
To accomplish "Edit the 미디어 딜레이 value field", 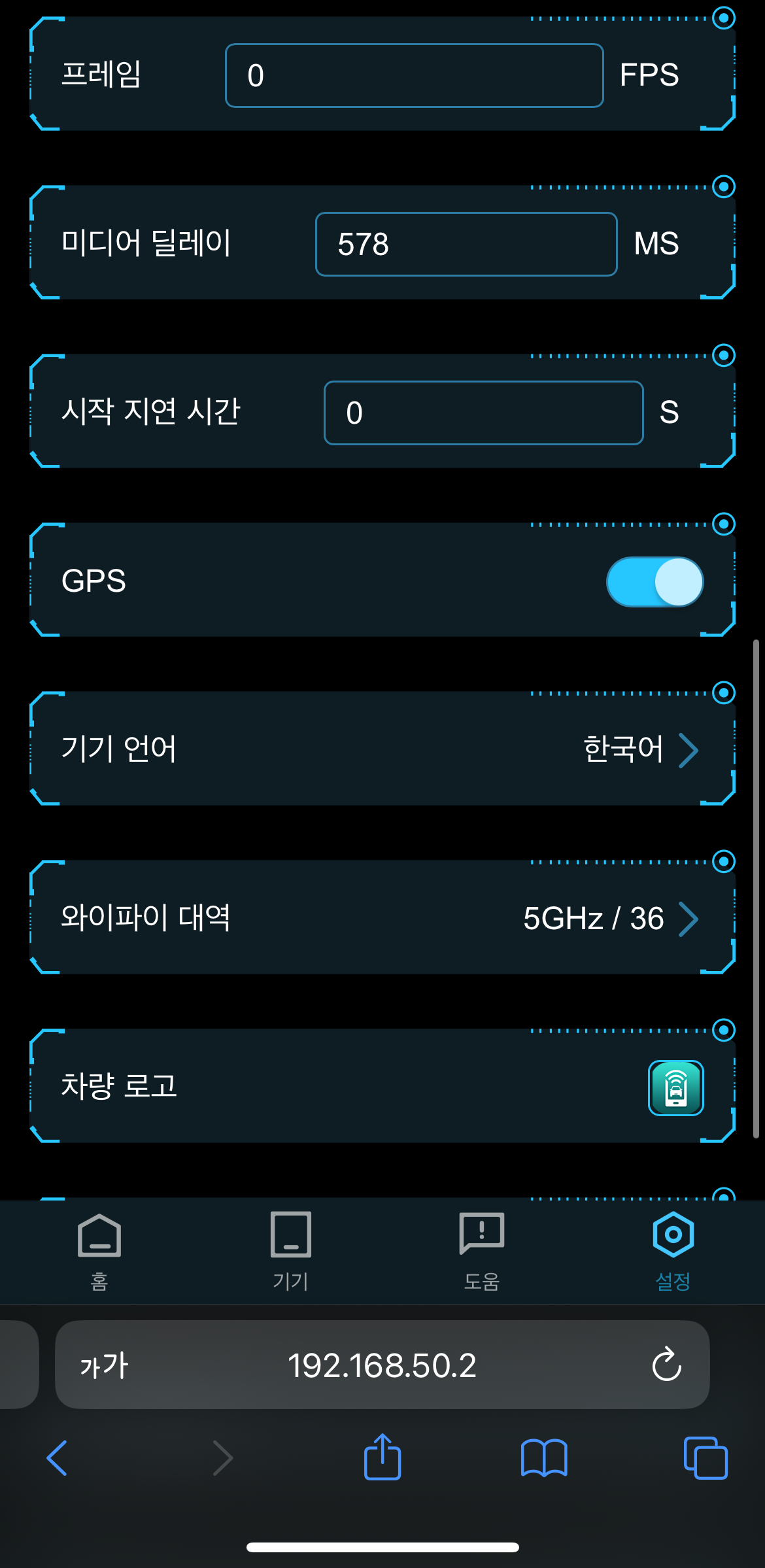I will click(x=466, y=244).
